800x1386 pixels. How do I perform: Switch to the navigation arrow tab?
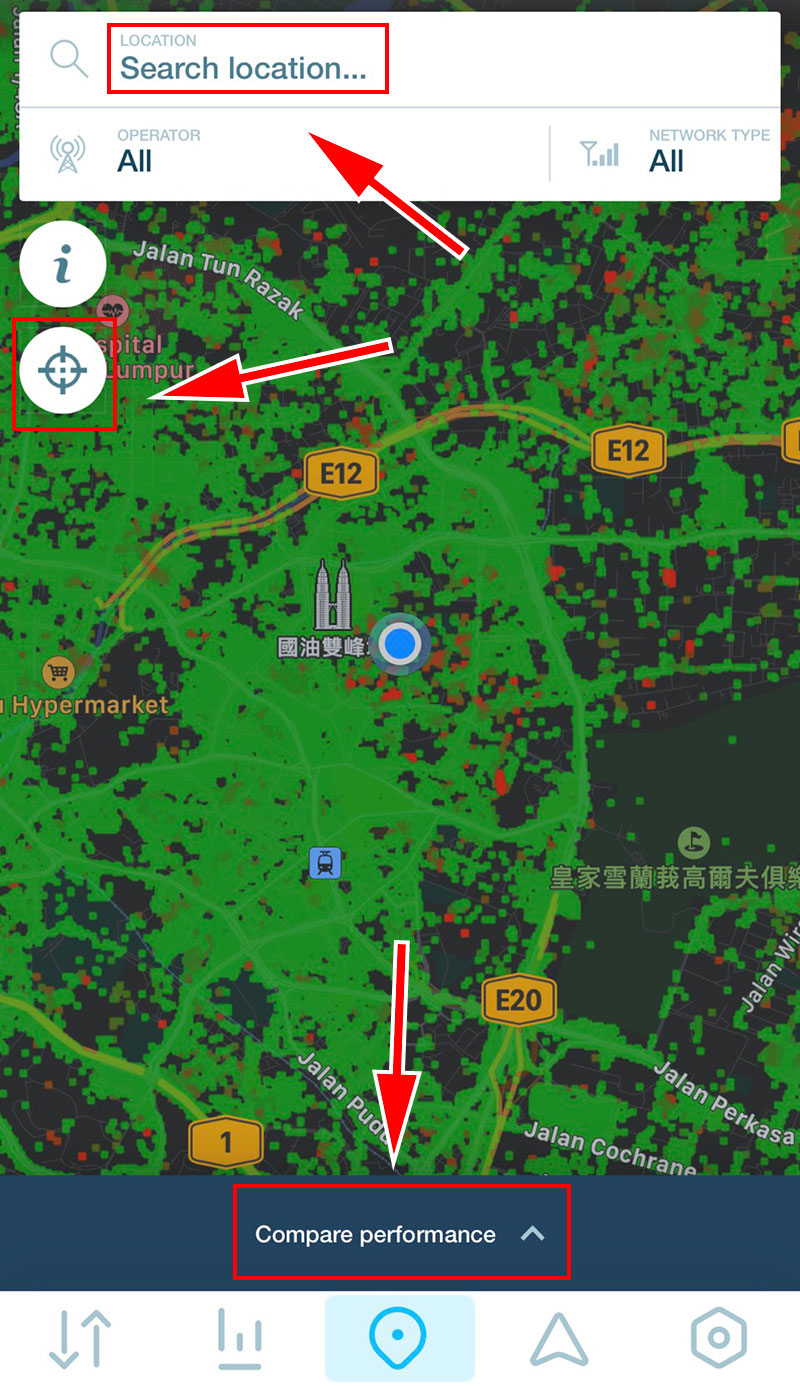[x=559, y=1338]
